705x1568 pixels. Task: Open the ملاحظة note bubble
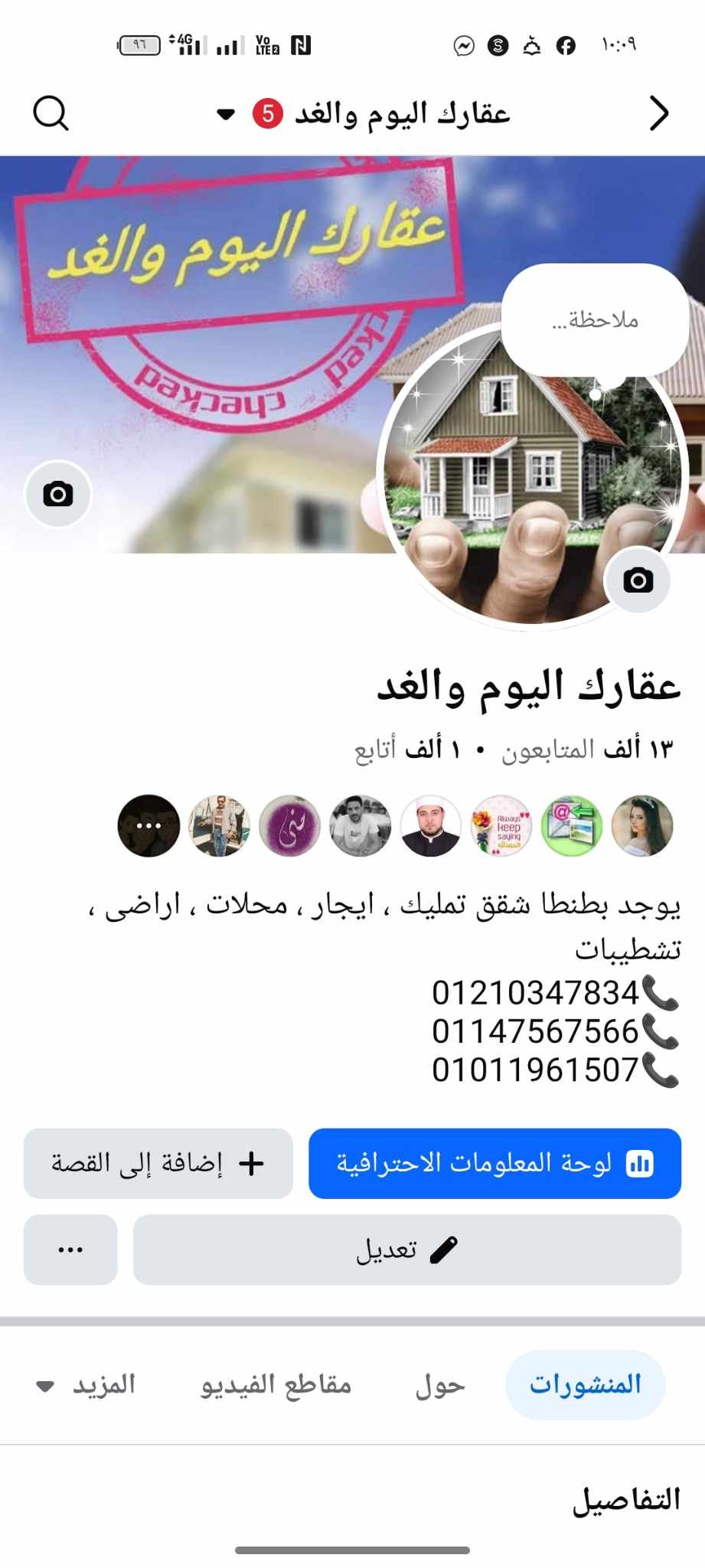point(595,320)
